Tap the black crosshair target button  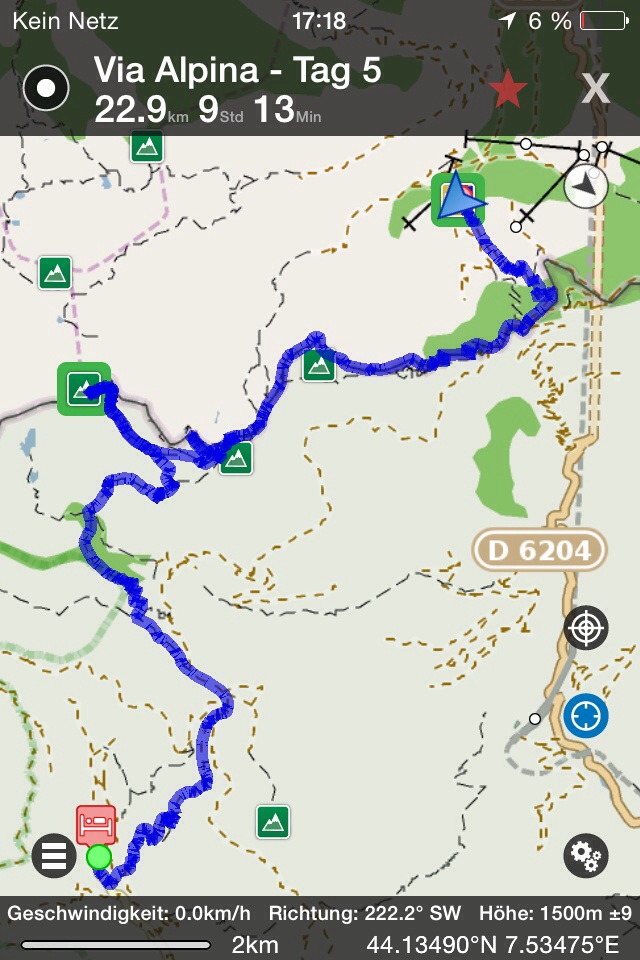586,629
